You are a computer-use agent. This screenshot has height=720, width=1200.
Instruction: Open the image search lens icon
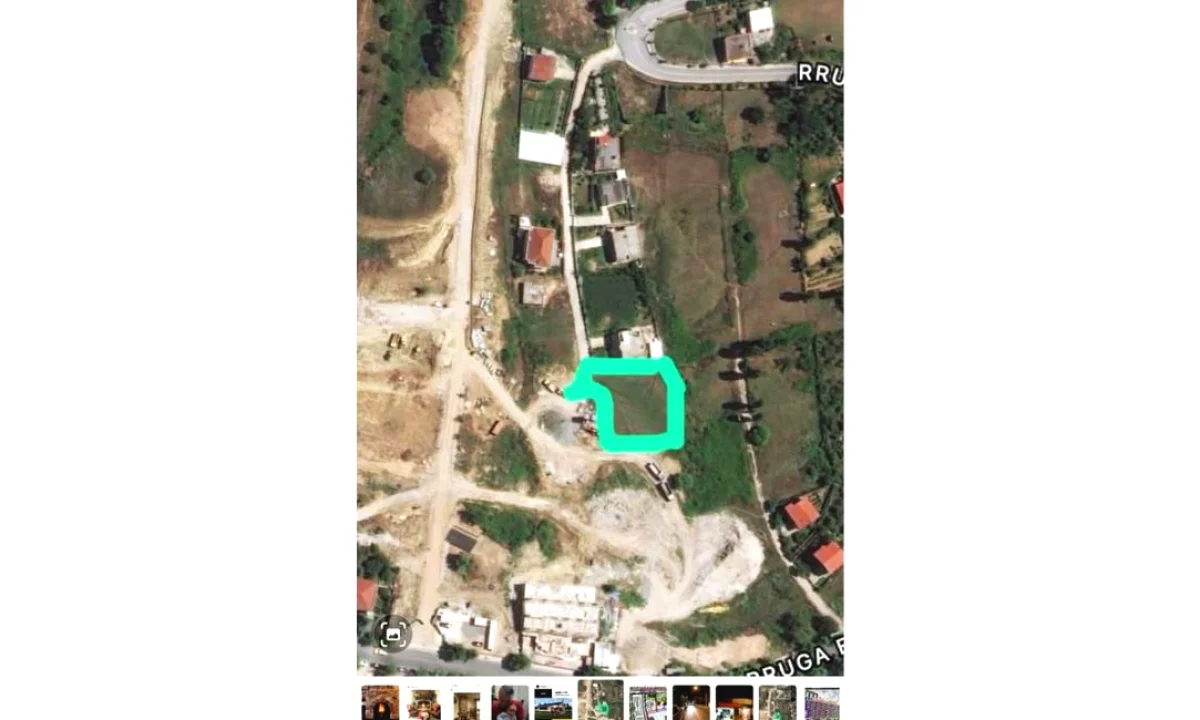[392, 634]
